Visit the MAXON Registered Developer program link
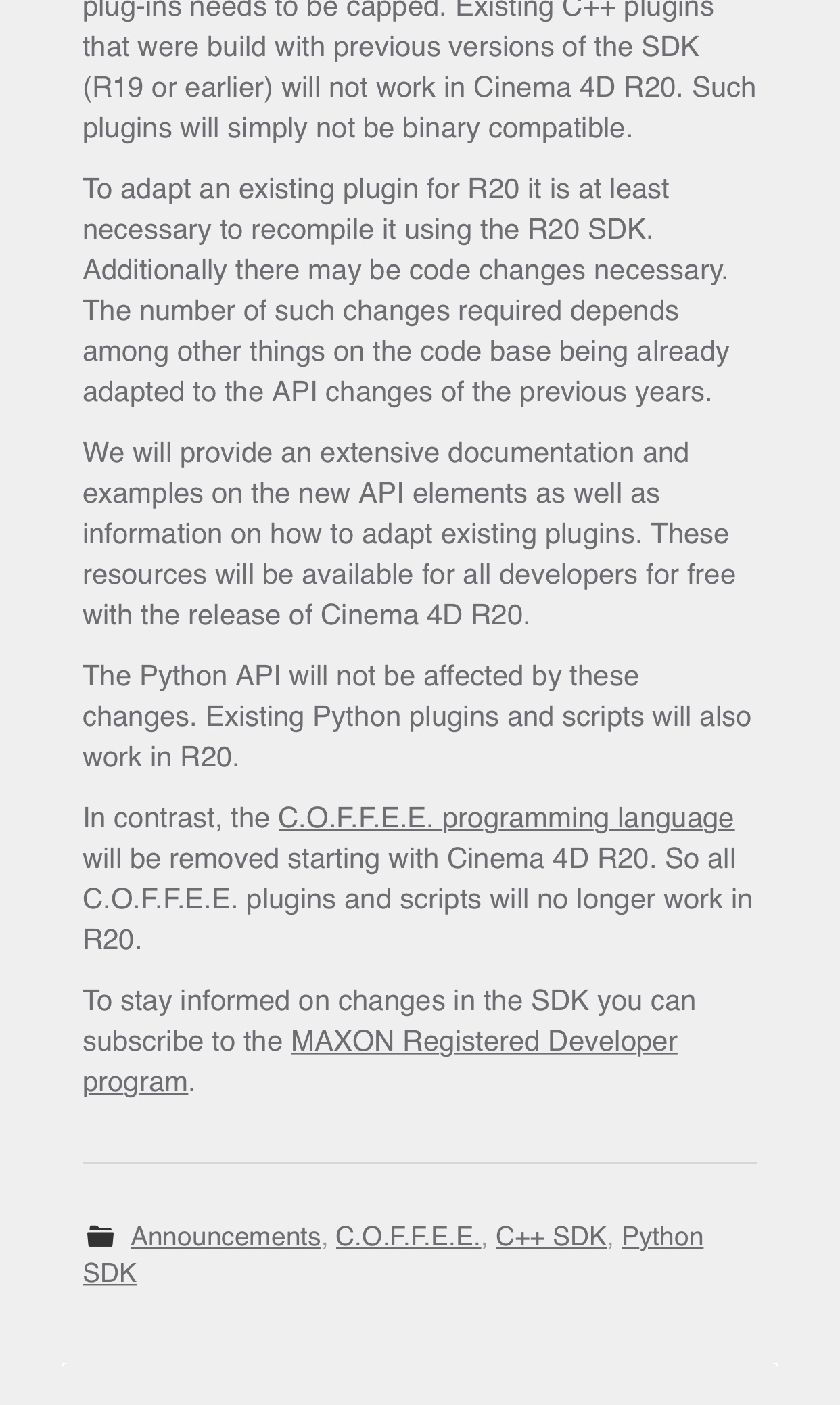840x1405 pixels. point(484,1041)
